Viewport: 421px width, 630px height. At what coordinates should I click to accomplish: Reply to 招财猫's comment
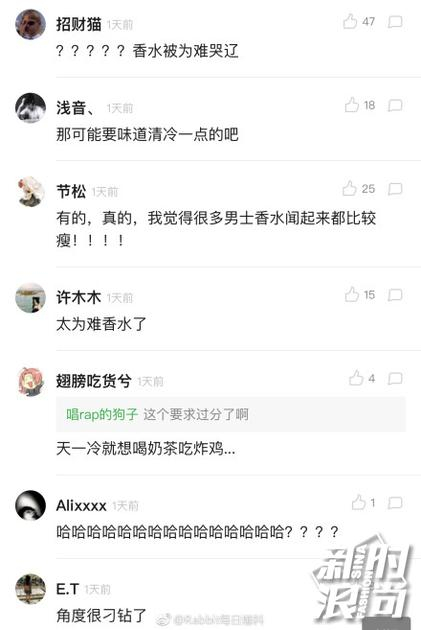tap(395, 22)
